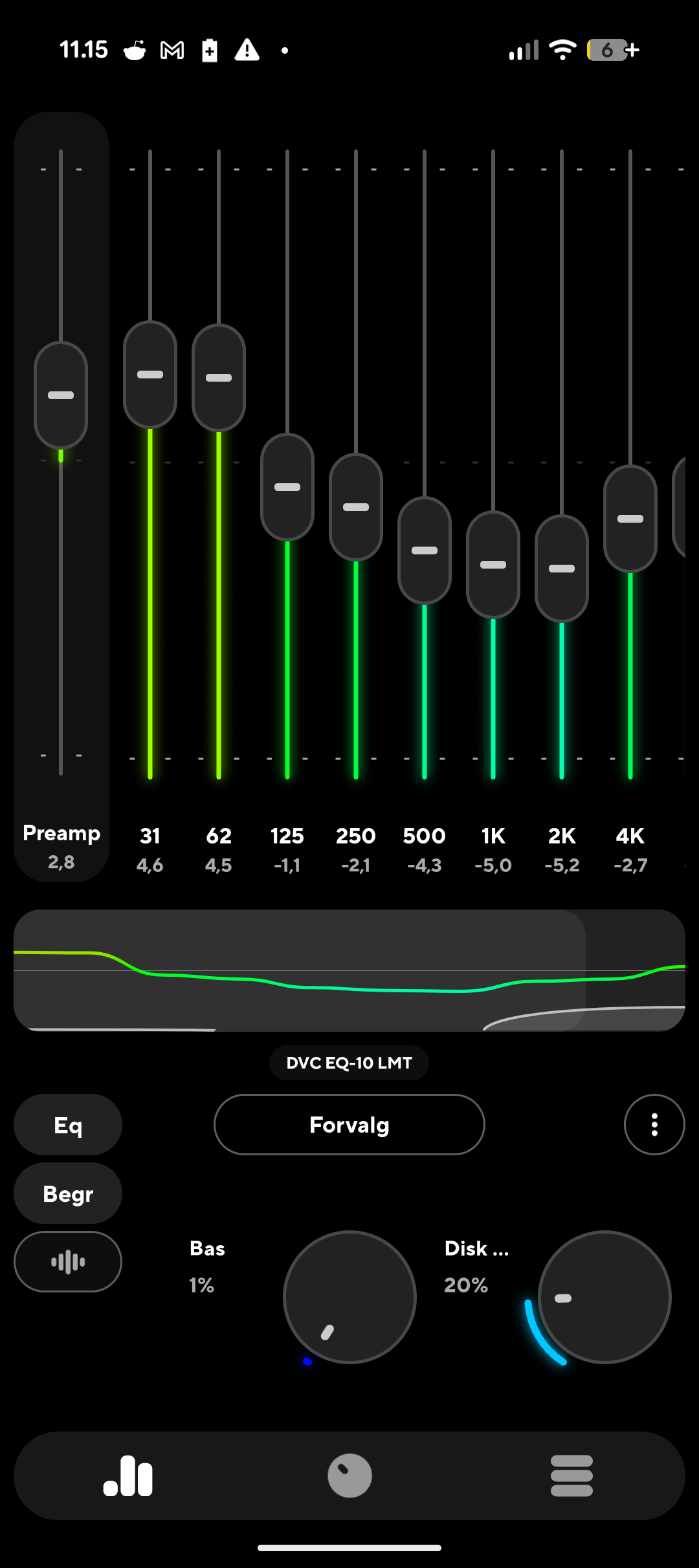Toggle the Begr limiter button
Viewport: 699px width, 1568px height.
pyautogui.click(x=68, y=1193)
